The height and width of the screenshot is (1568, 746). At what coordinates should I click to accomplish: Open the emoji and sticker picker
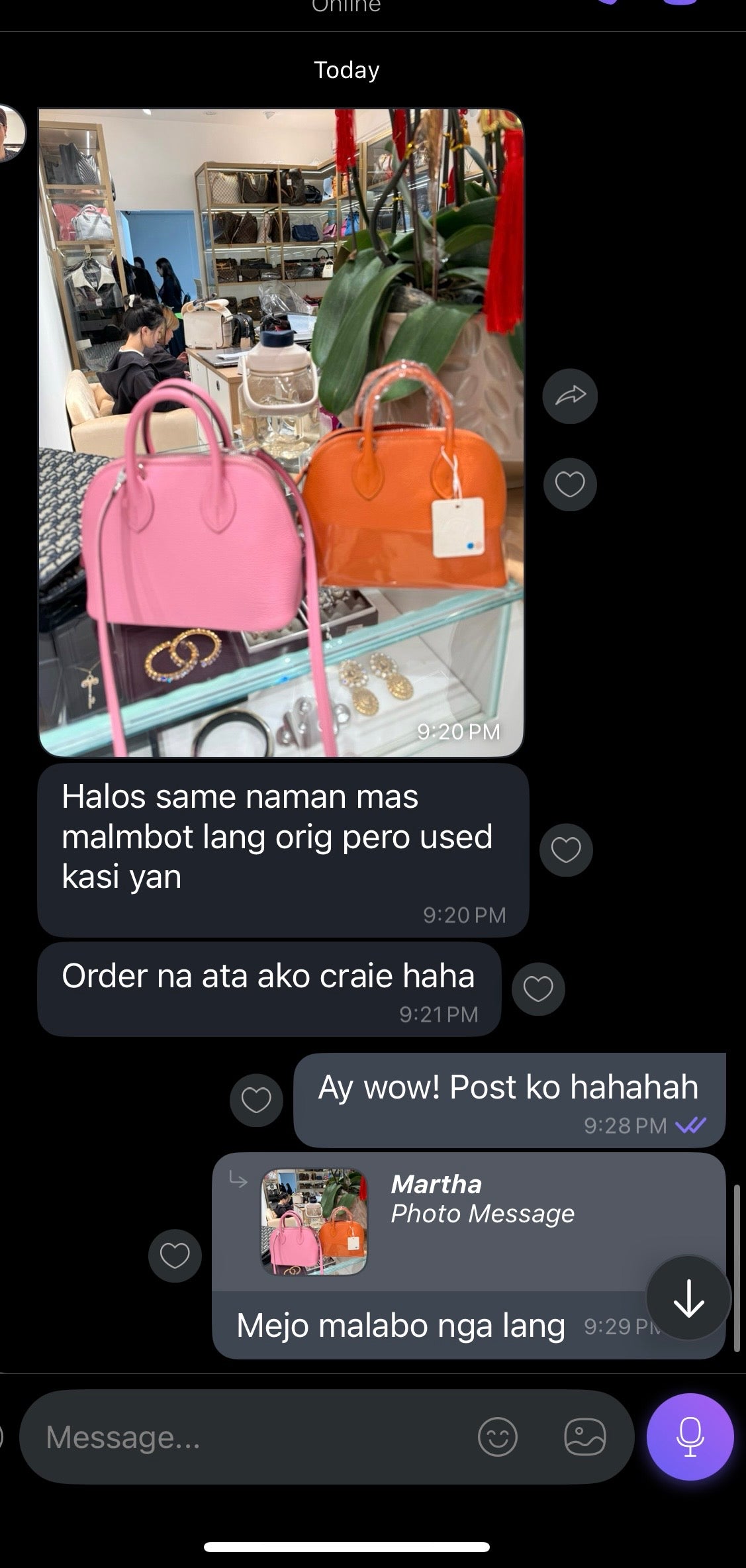coord(498,1437)
